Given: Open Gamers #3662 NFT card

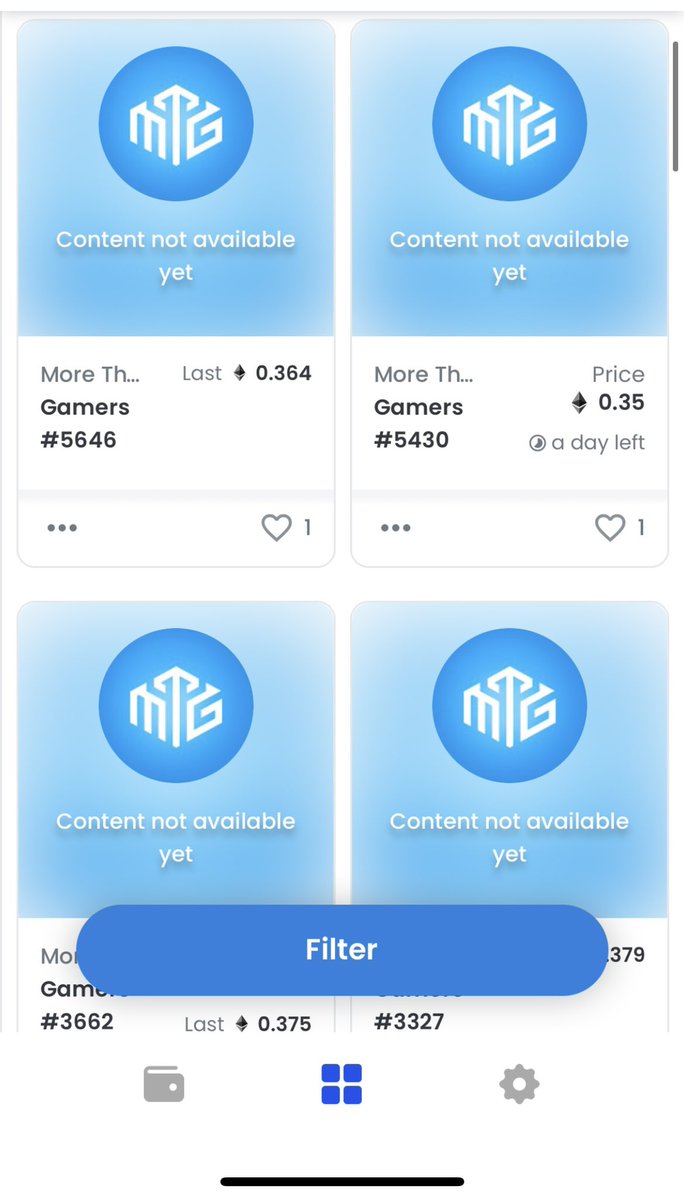Looking at the screenshot, I should coord(176,760).
